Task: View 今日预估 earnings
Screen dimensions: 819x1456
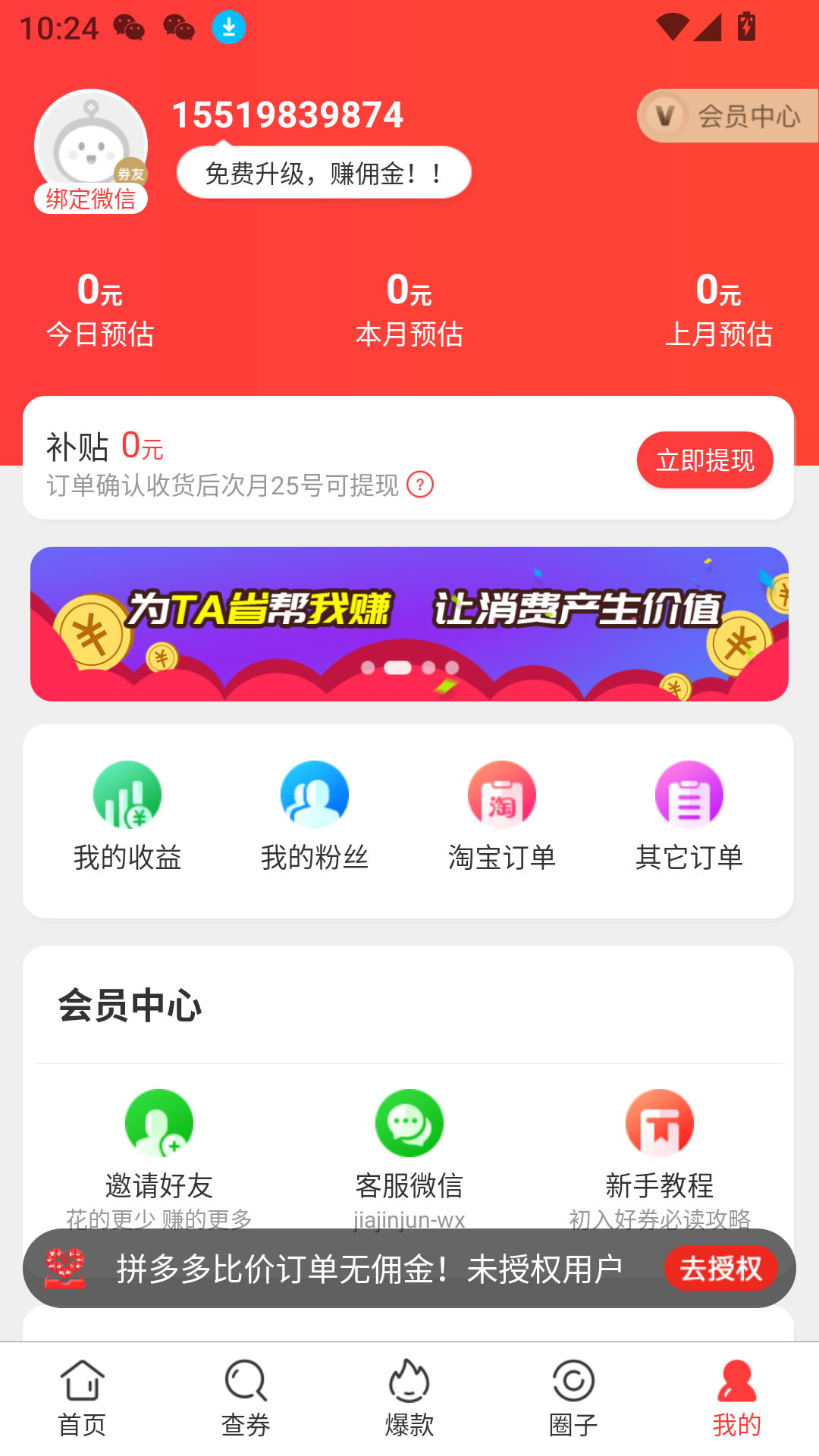Action: point(100,311)
